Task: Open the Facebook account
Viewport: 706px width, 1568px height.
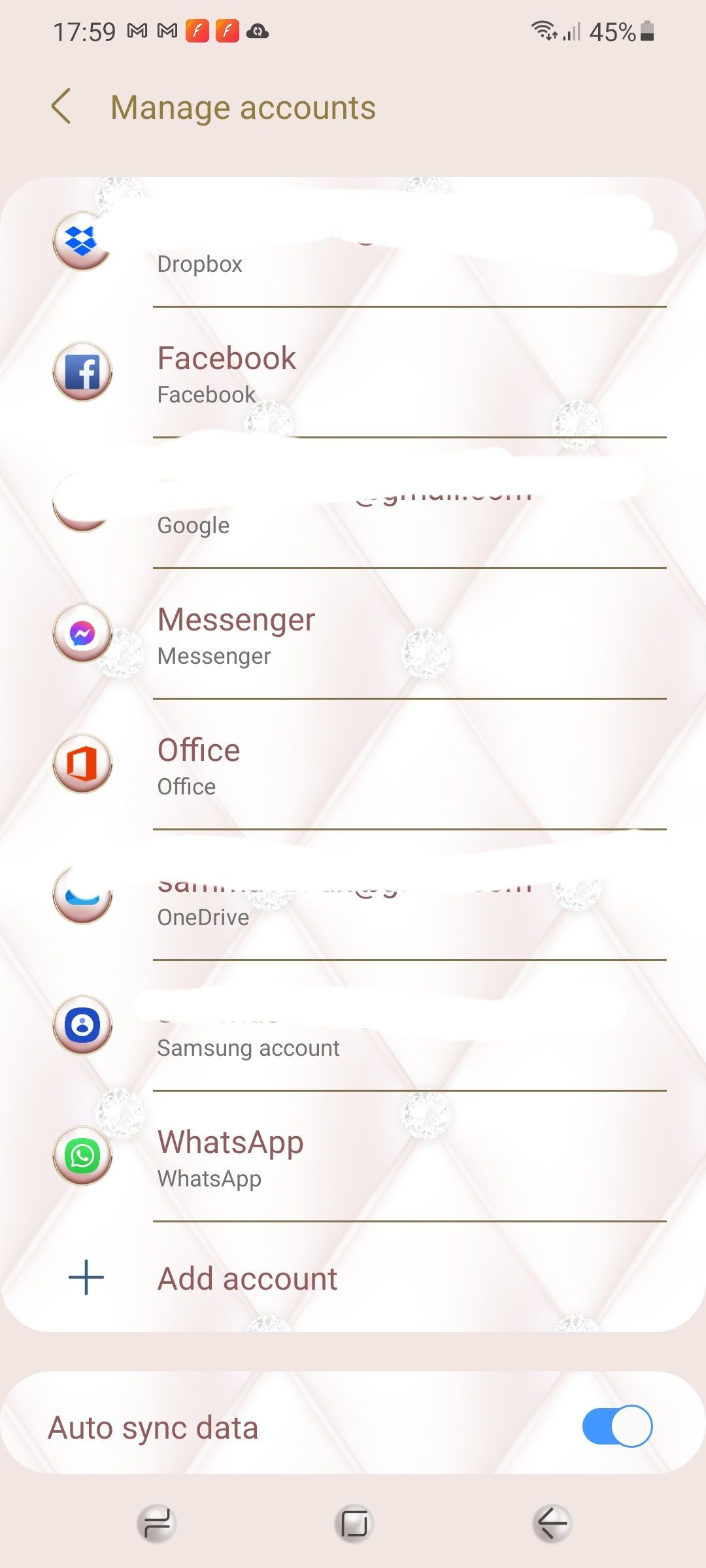Action: (x=353, y=374)
